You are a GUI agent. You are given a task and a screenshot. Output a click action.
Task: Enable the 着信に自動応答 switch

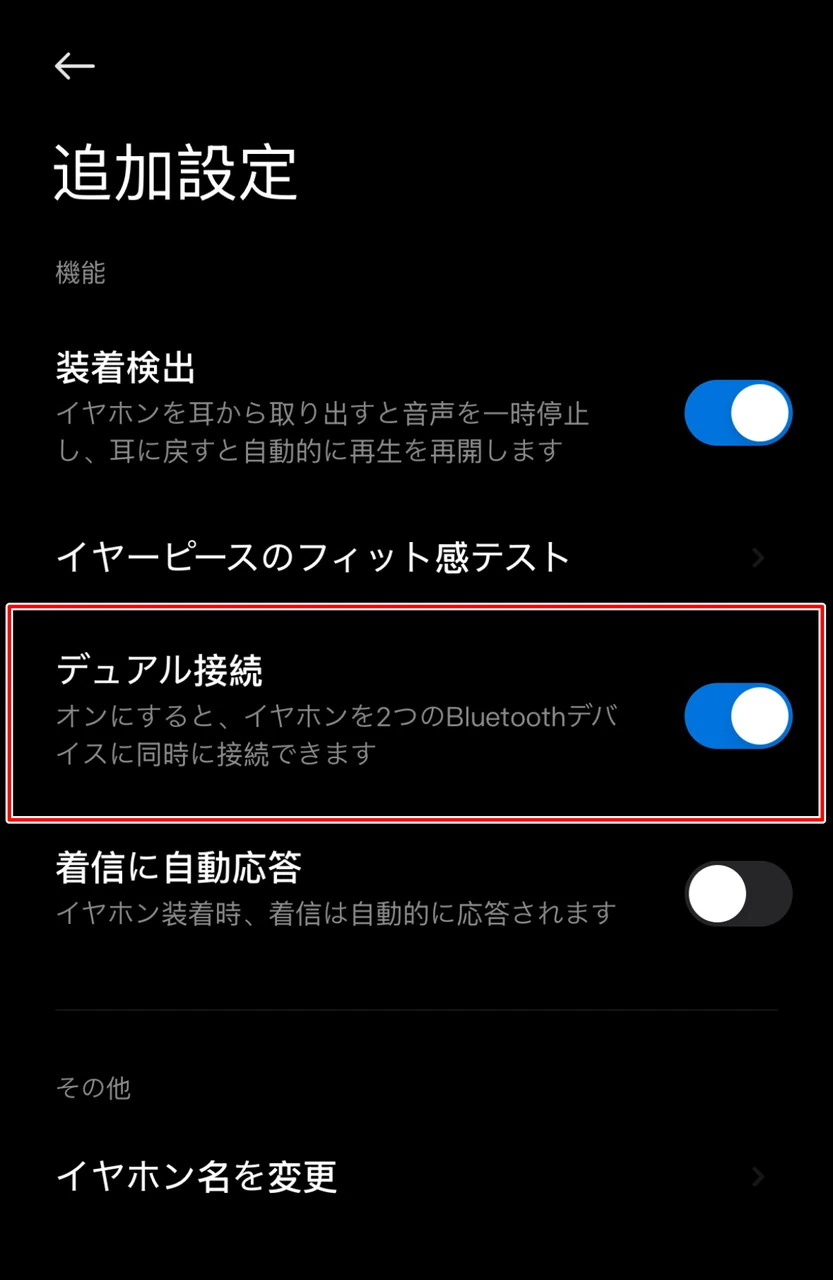pos(738,893)
